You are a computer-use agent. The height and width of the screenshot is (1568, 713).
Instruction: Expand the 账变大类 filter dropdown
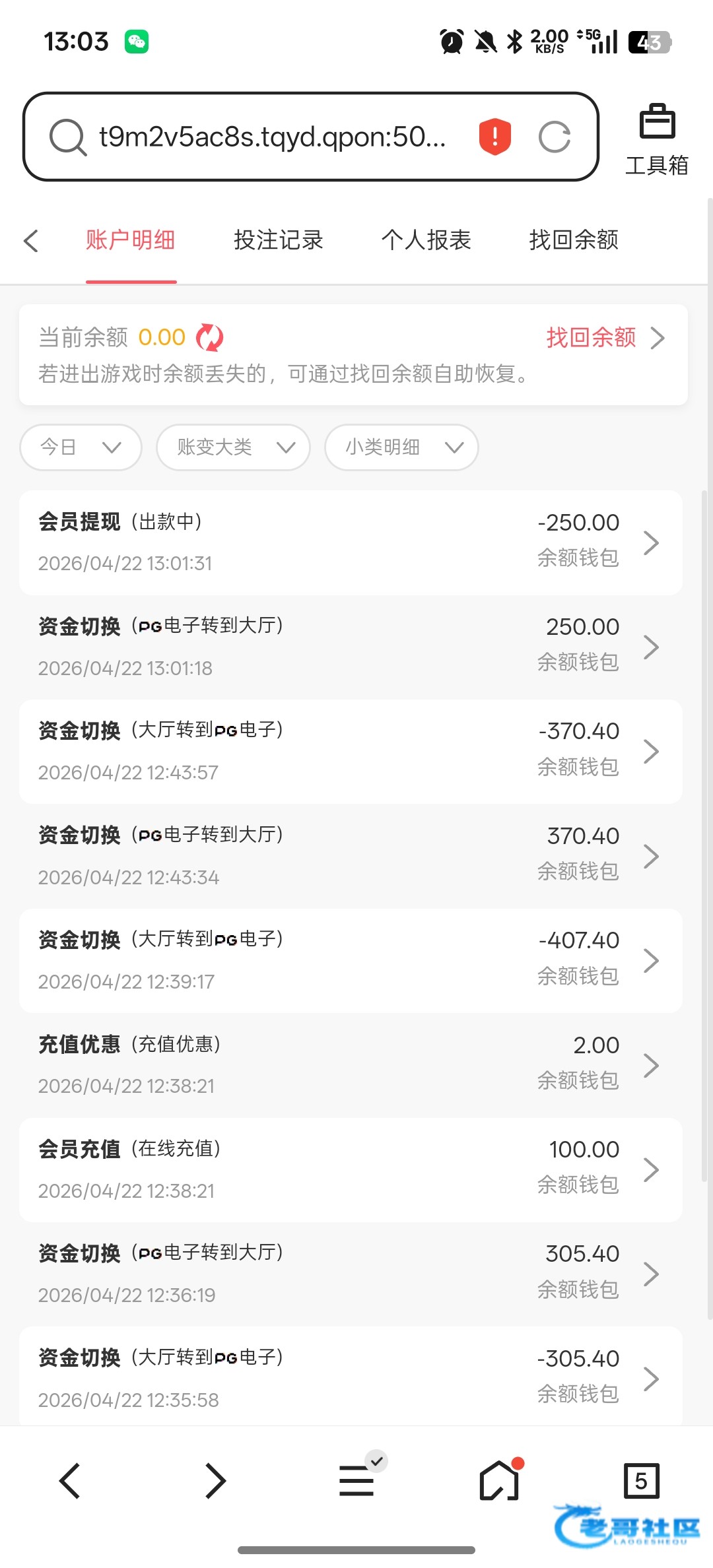click(233, 447)
